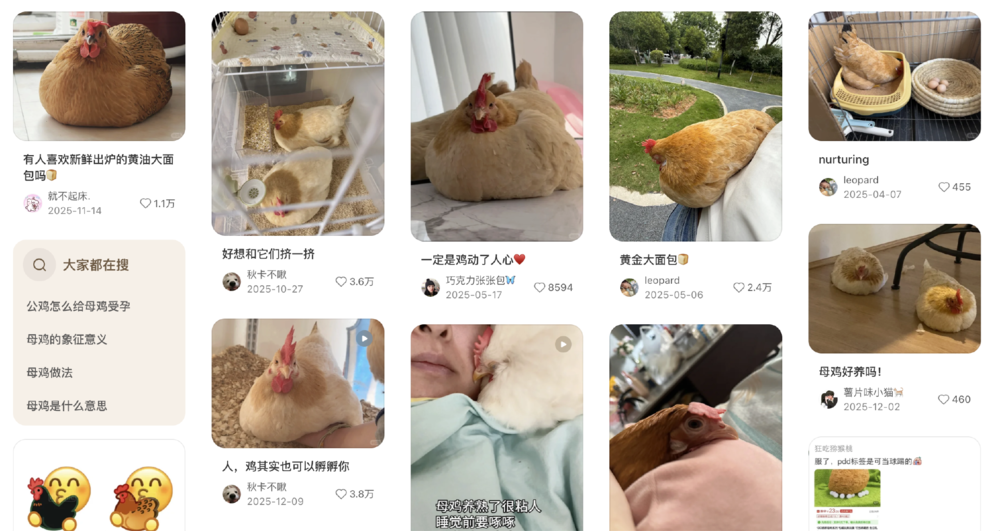Open the post 一定是鸡动了人心
Image resolution: width=1000 pixels, height=531 pixels.
[x=496, y=126]
